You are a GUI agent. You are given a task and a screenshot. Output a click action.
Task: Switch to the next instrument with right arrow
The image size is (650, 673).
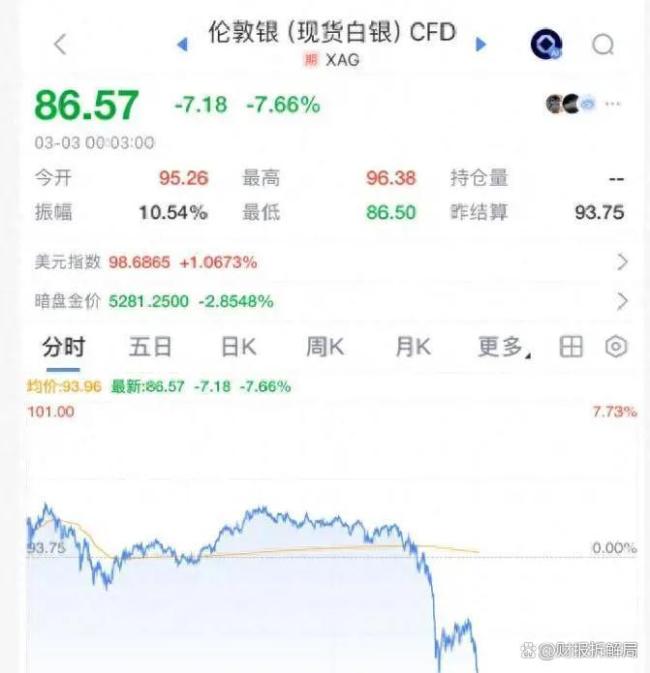480,44
